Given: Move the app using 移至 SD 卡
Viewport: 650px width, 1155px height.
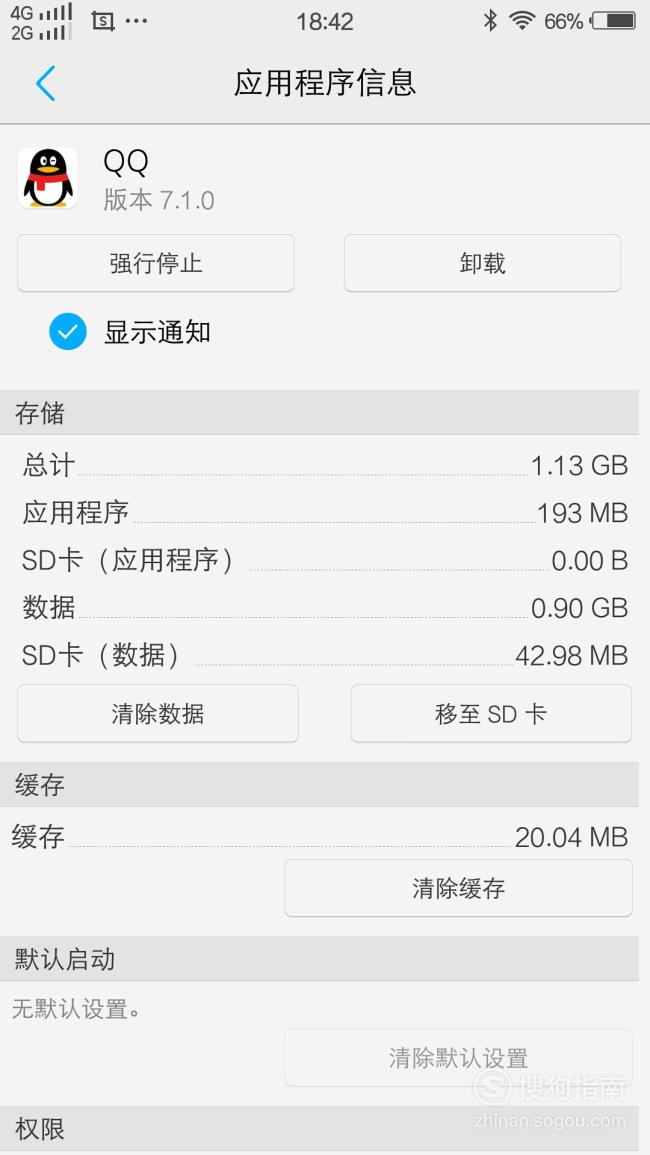Looking at the screenshot, I should 491,713.
